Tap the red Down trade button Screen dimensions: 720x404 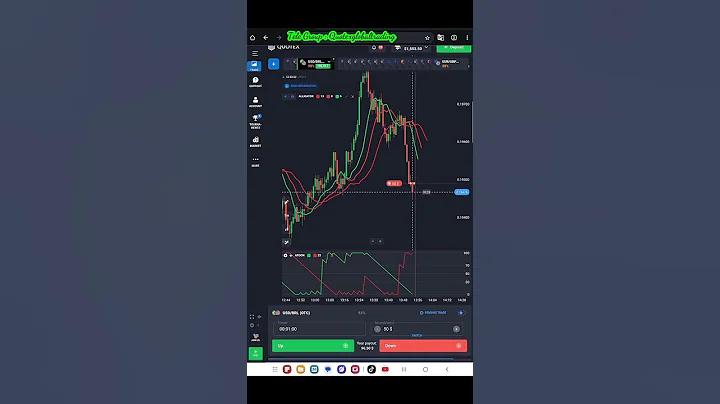[x=423, y=346]
